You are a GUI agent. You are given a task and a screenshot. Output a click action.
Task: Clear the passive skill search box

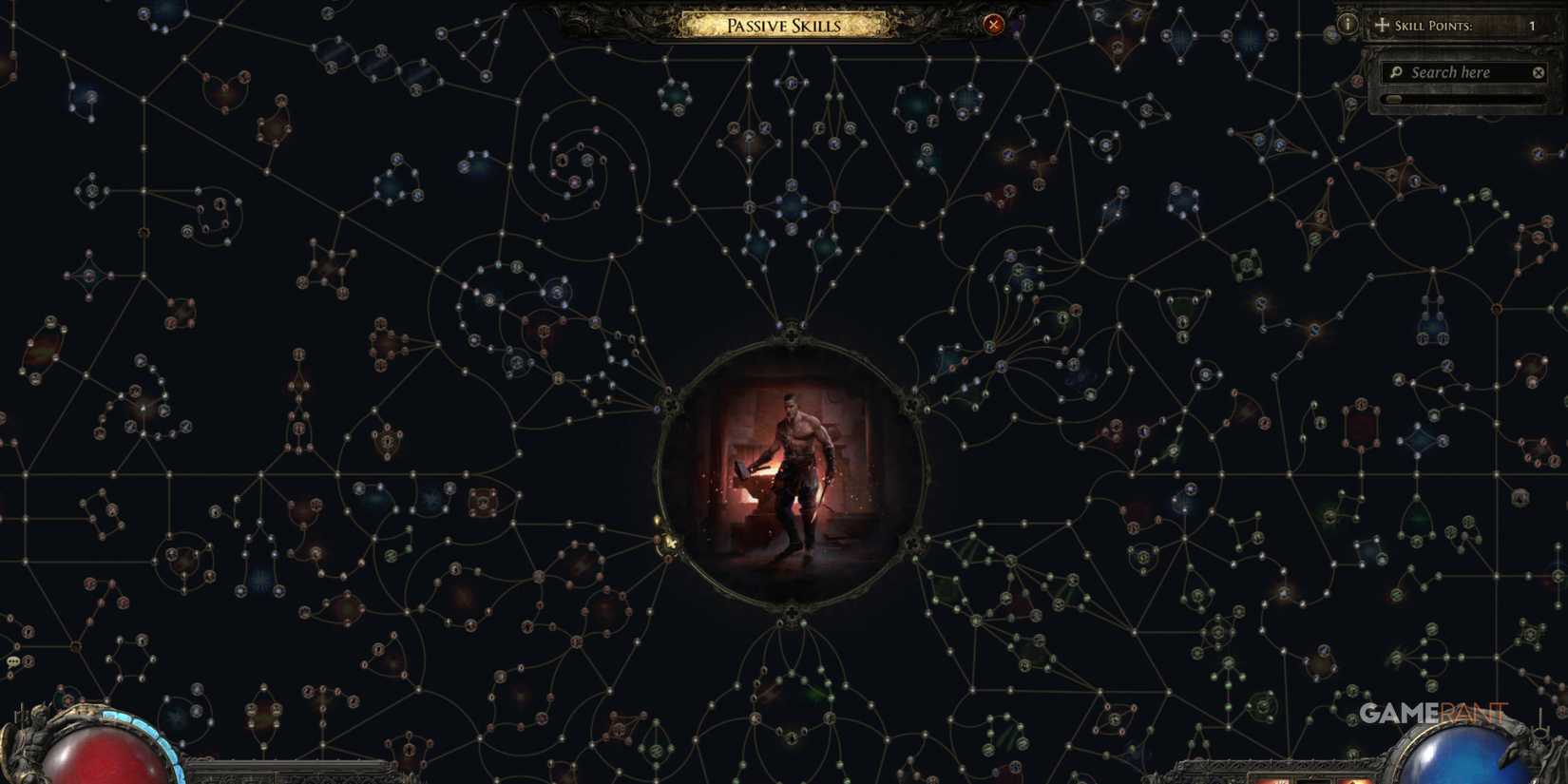point(1538,72)
